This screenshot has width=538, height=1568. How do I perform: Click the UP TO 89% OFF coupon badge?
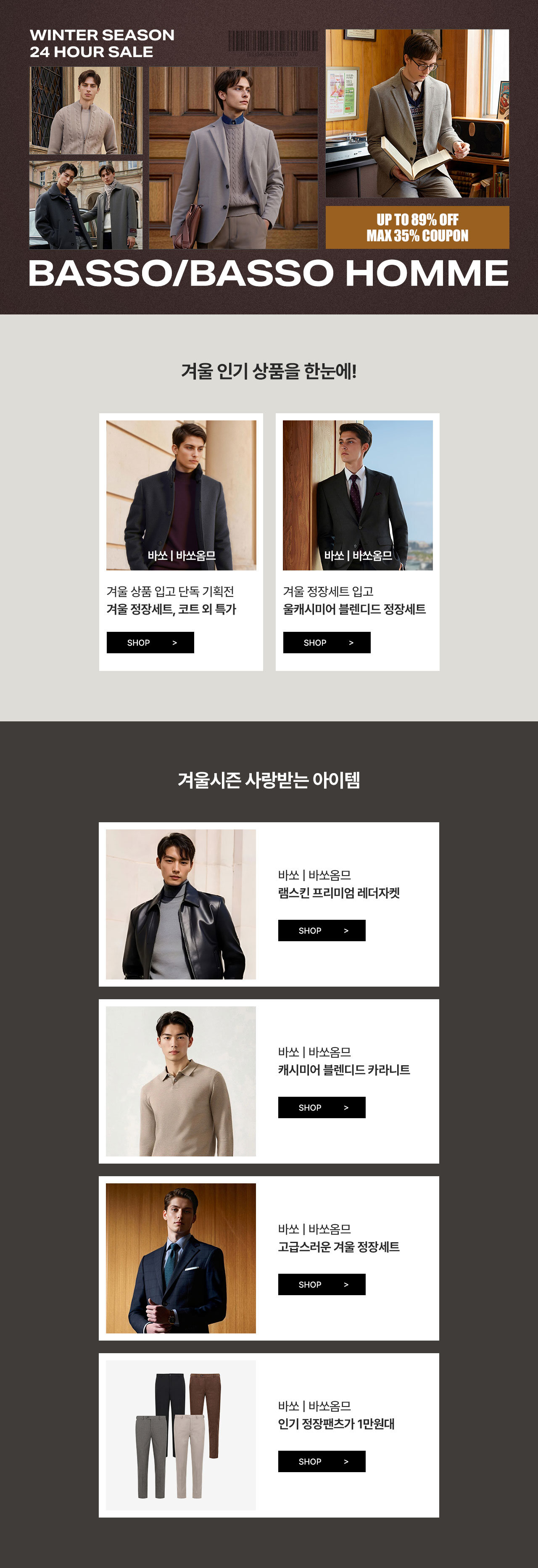417,227
